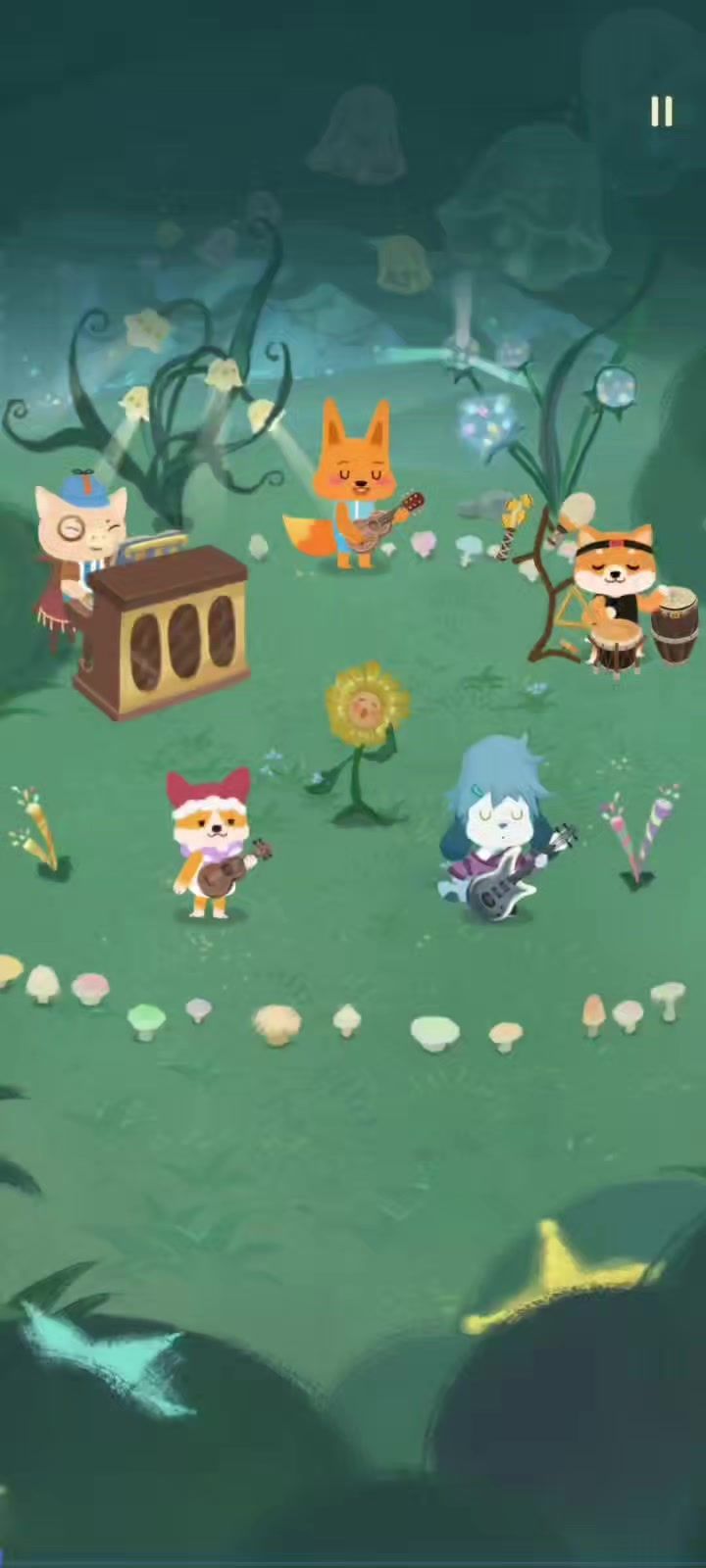Pause the game
Screen dimensions: 706x1568
pos(662,112)
